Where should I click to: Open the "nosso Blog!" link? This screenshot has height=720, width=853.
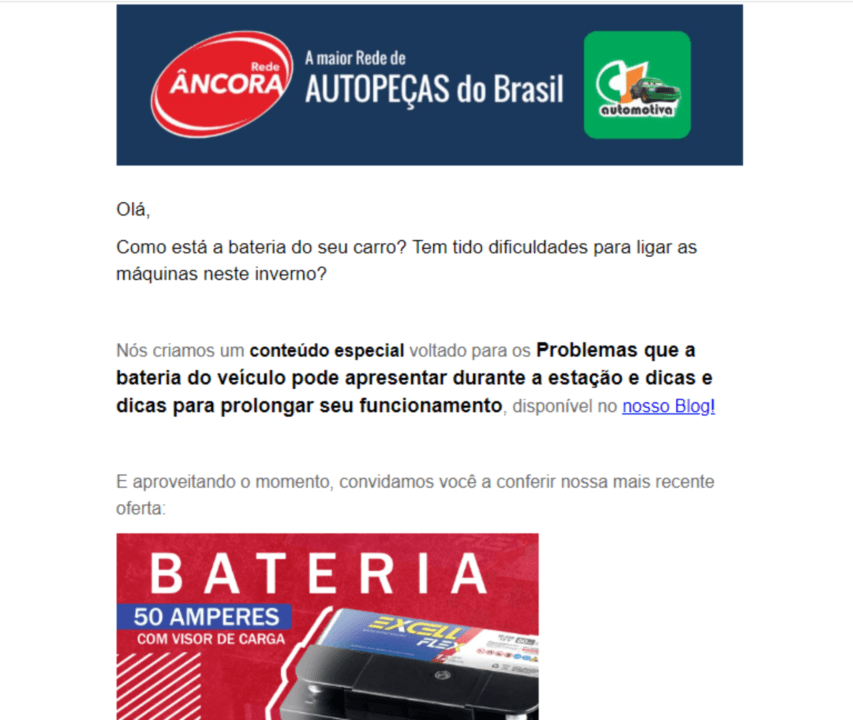(x=669, y=406)
